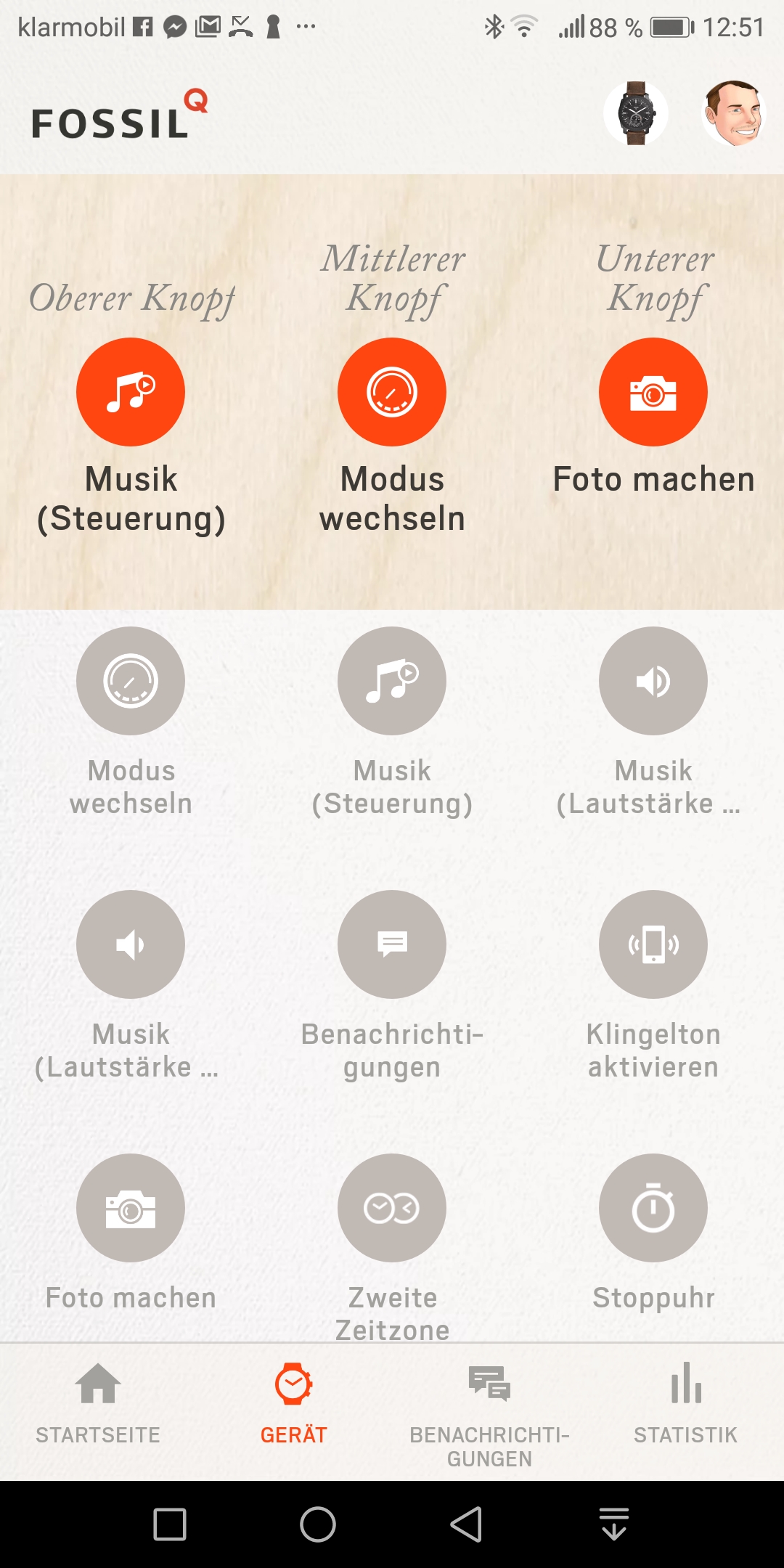Open recent apps from the navigation bar
The height and width of the screenshot is (1568, 784).
click(x=170, y=1524)
